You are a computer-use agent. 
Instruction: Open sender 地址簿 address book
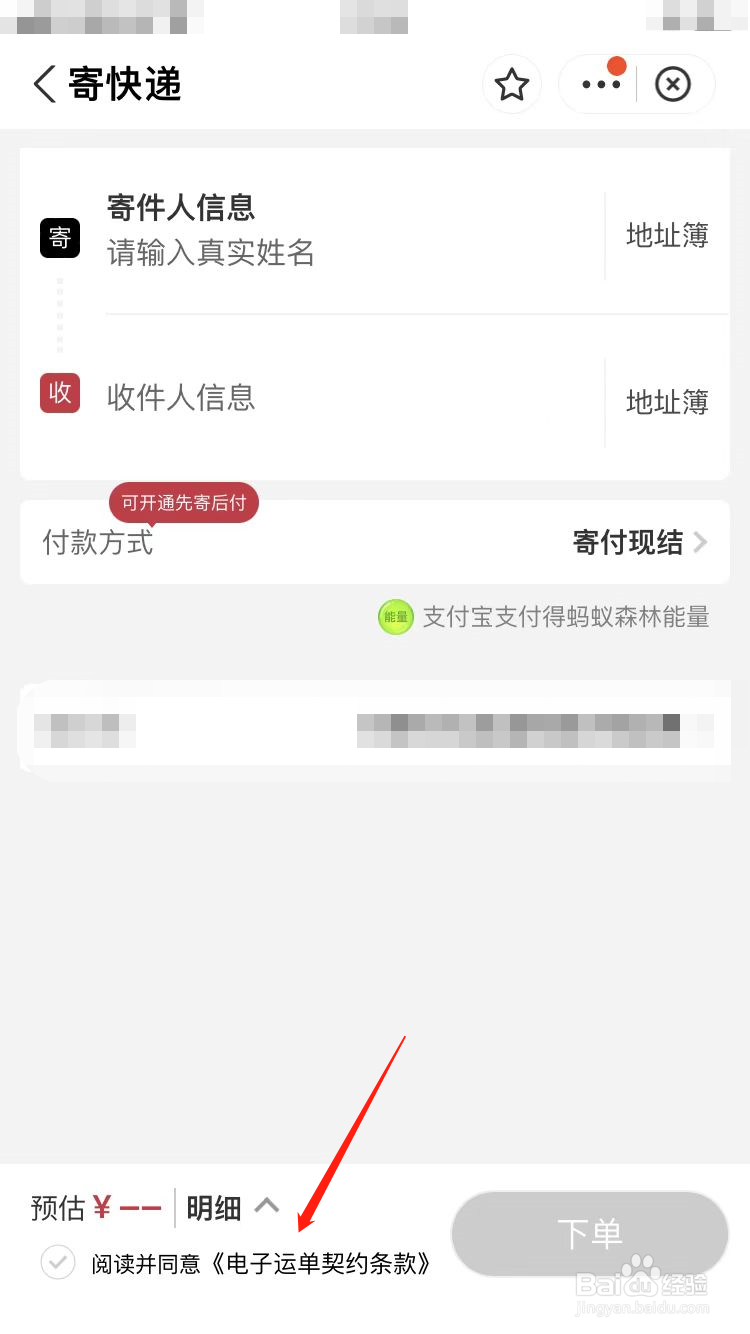(x=666, y=235)
